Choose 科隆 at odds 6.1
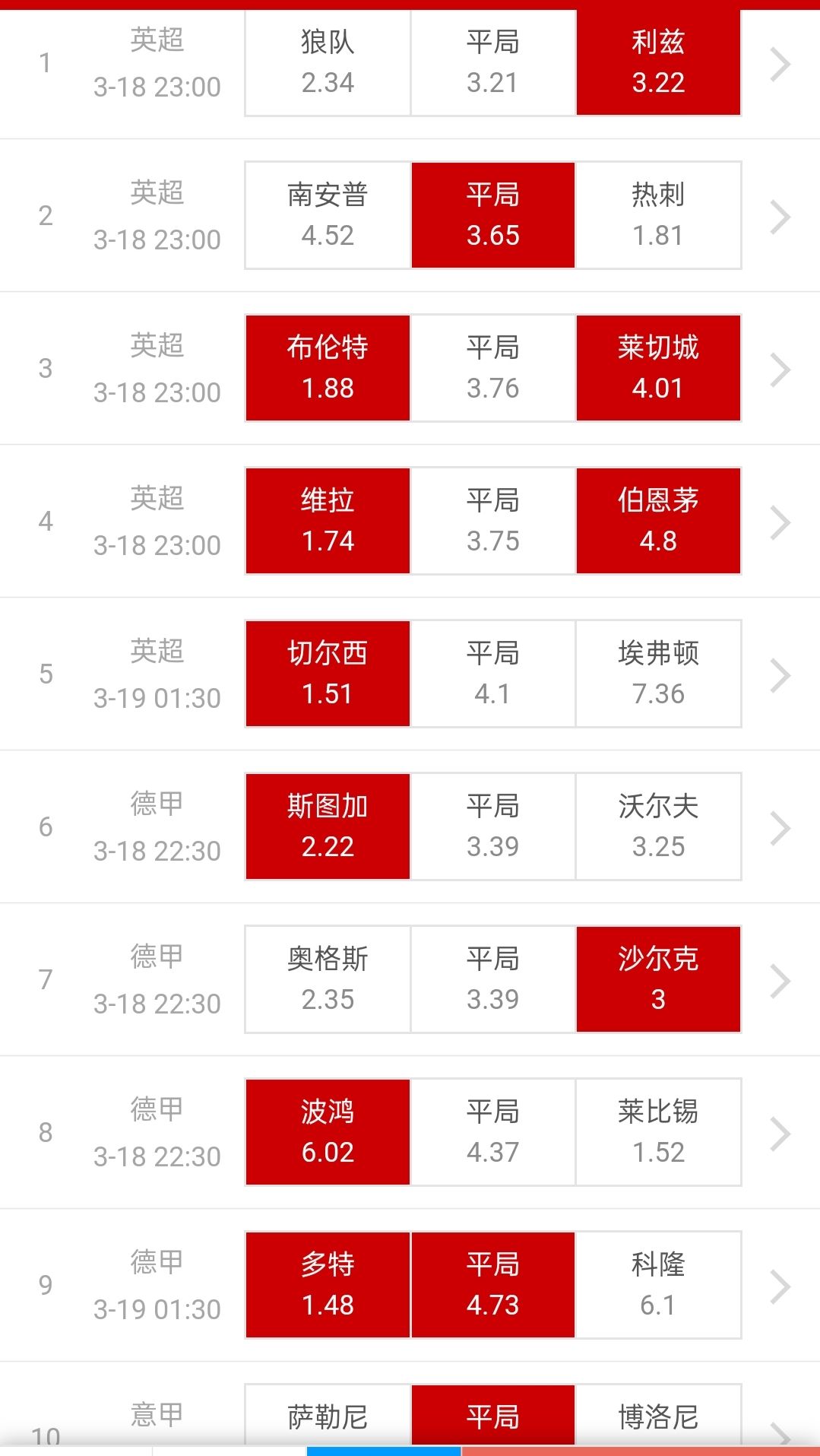Screen dimensions: 820x1456 coord(658,1285)
